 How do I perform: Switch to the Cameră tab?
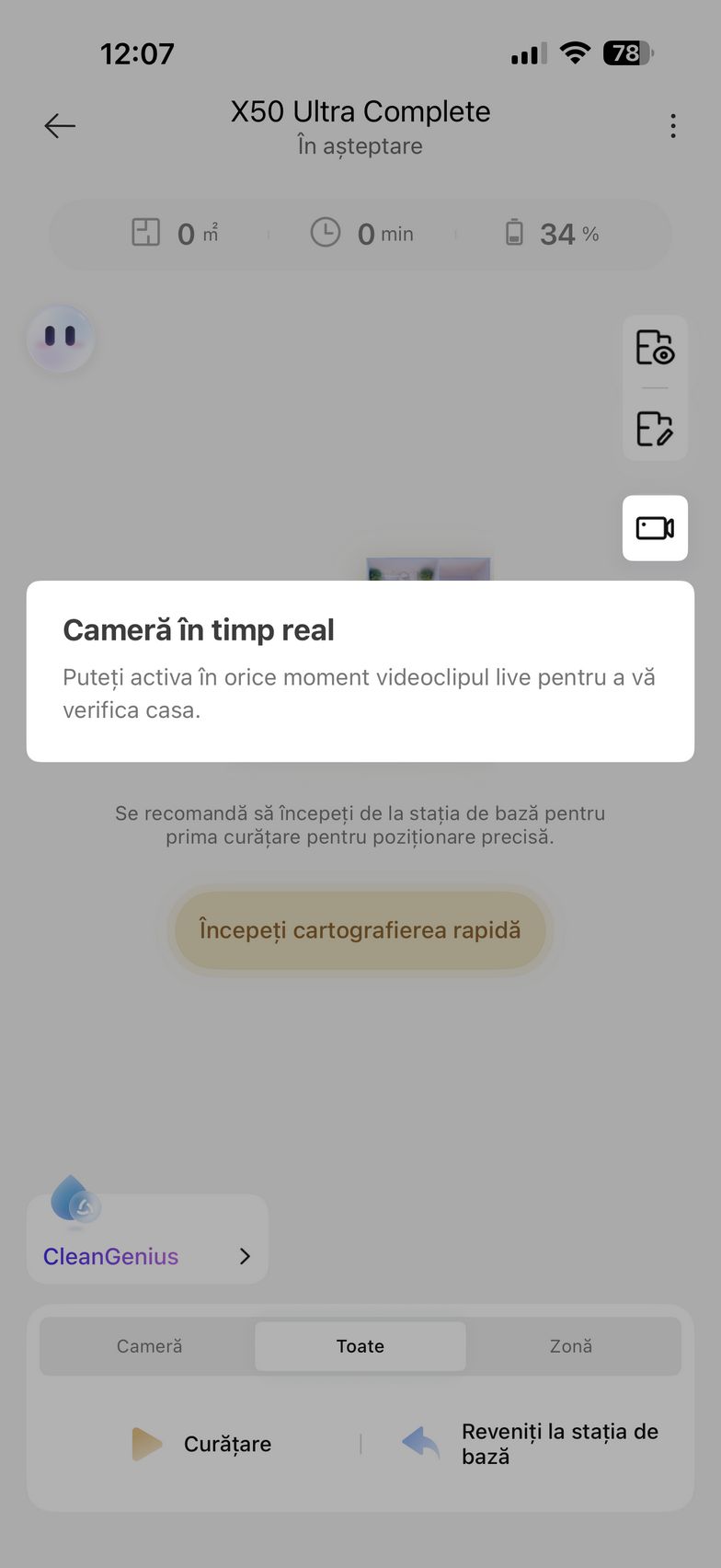tap(149, 1346)
